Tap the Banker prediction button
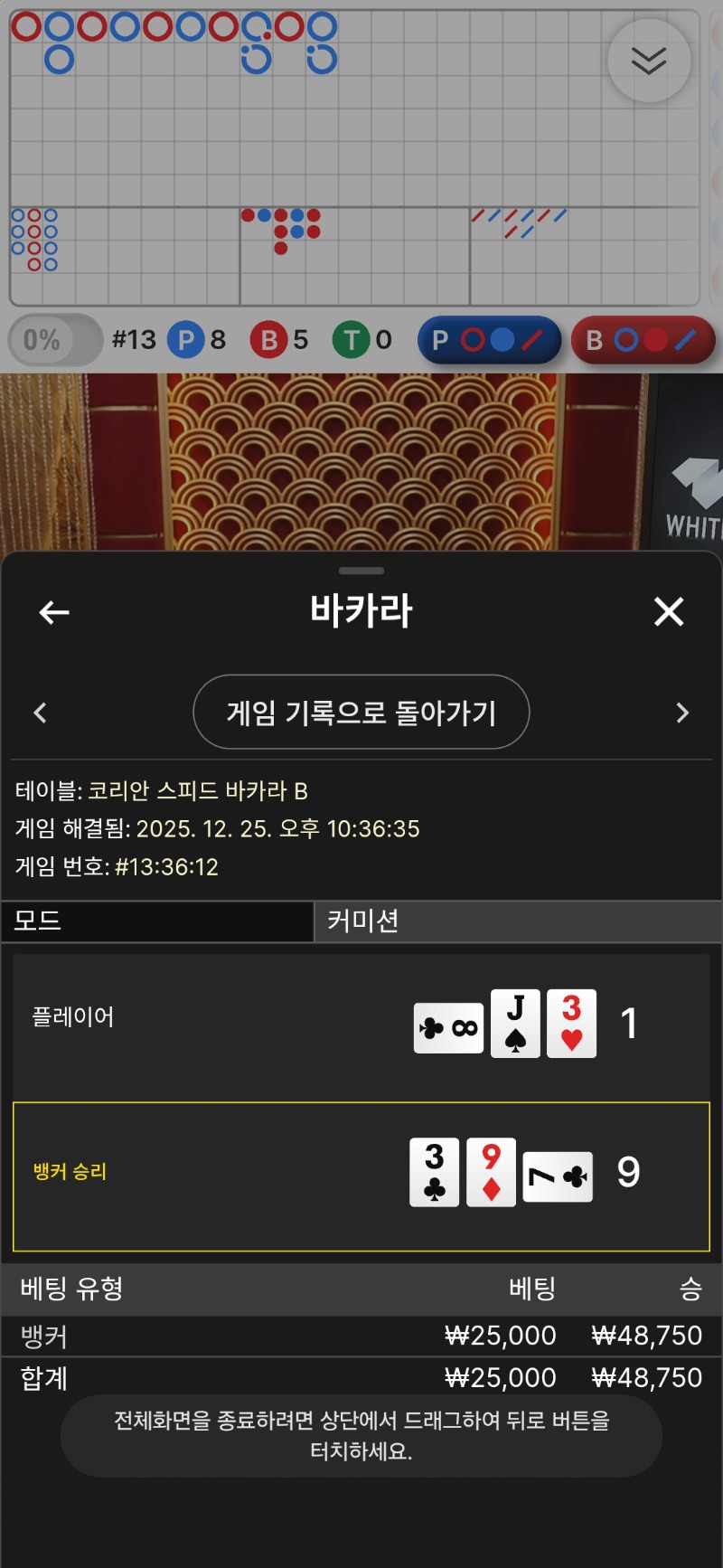This screenshot has height=1568, width=723. tap(643, 340)
